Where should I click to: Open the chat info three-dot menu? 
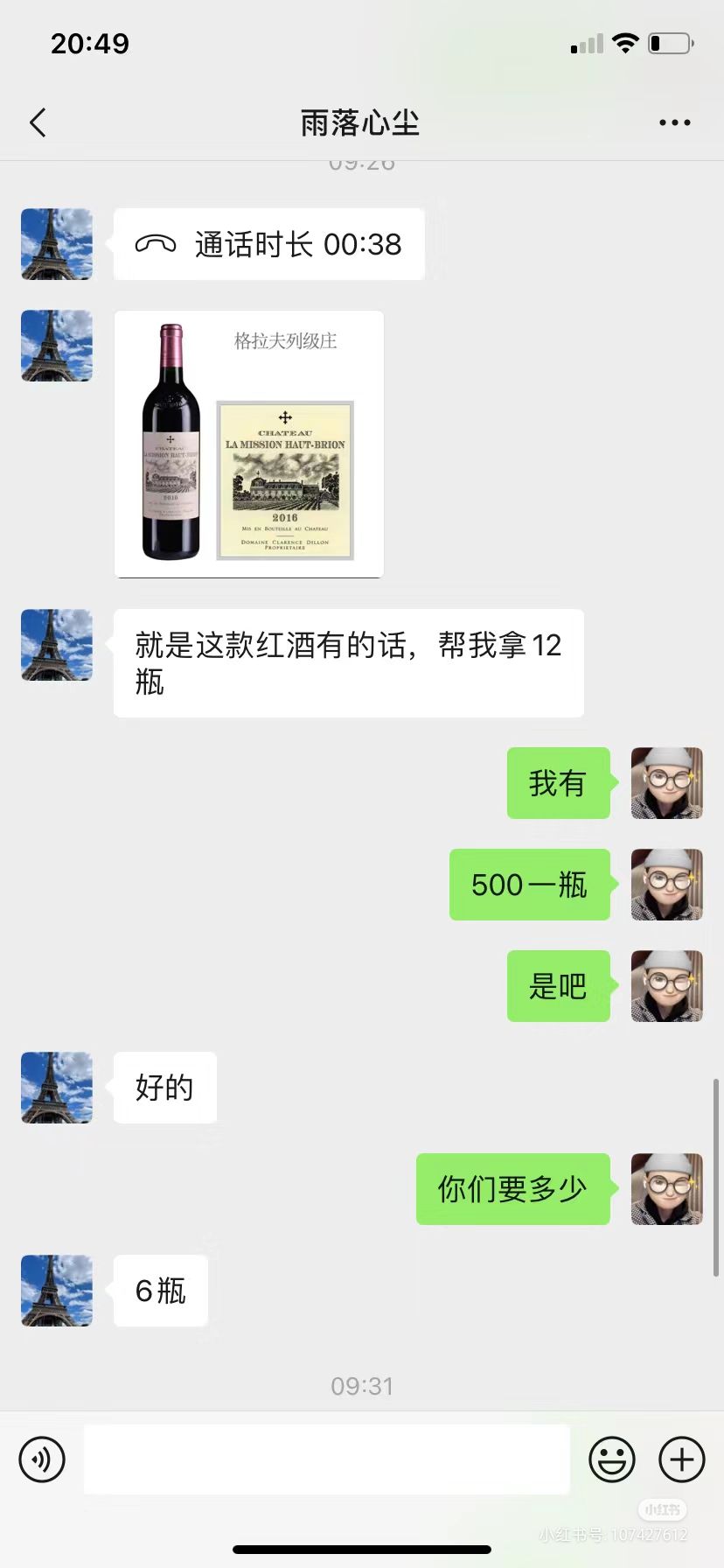(x=675, y=123)
